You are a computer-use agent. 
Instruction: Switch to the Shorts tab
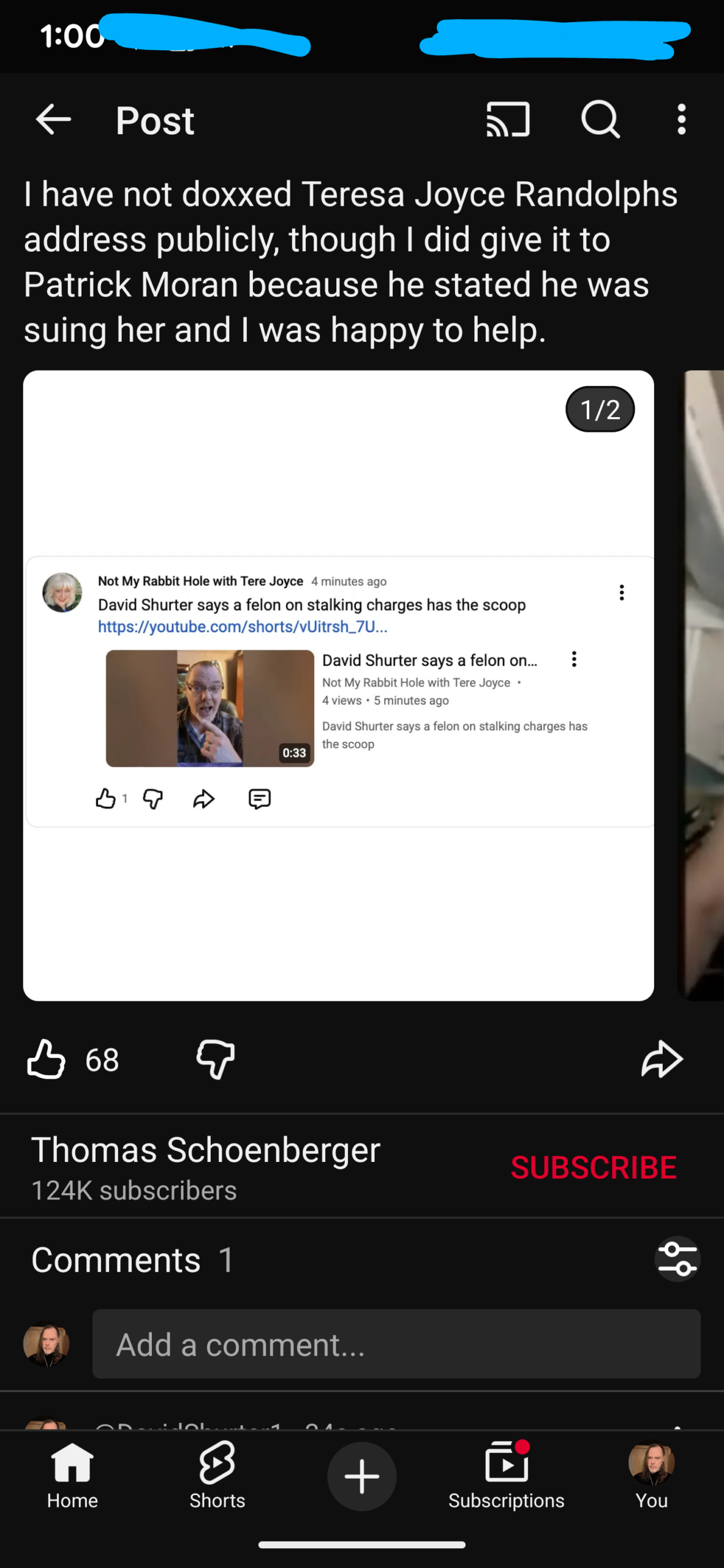tap(217, 1476)
